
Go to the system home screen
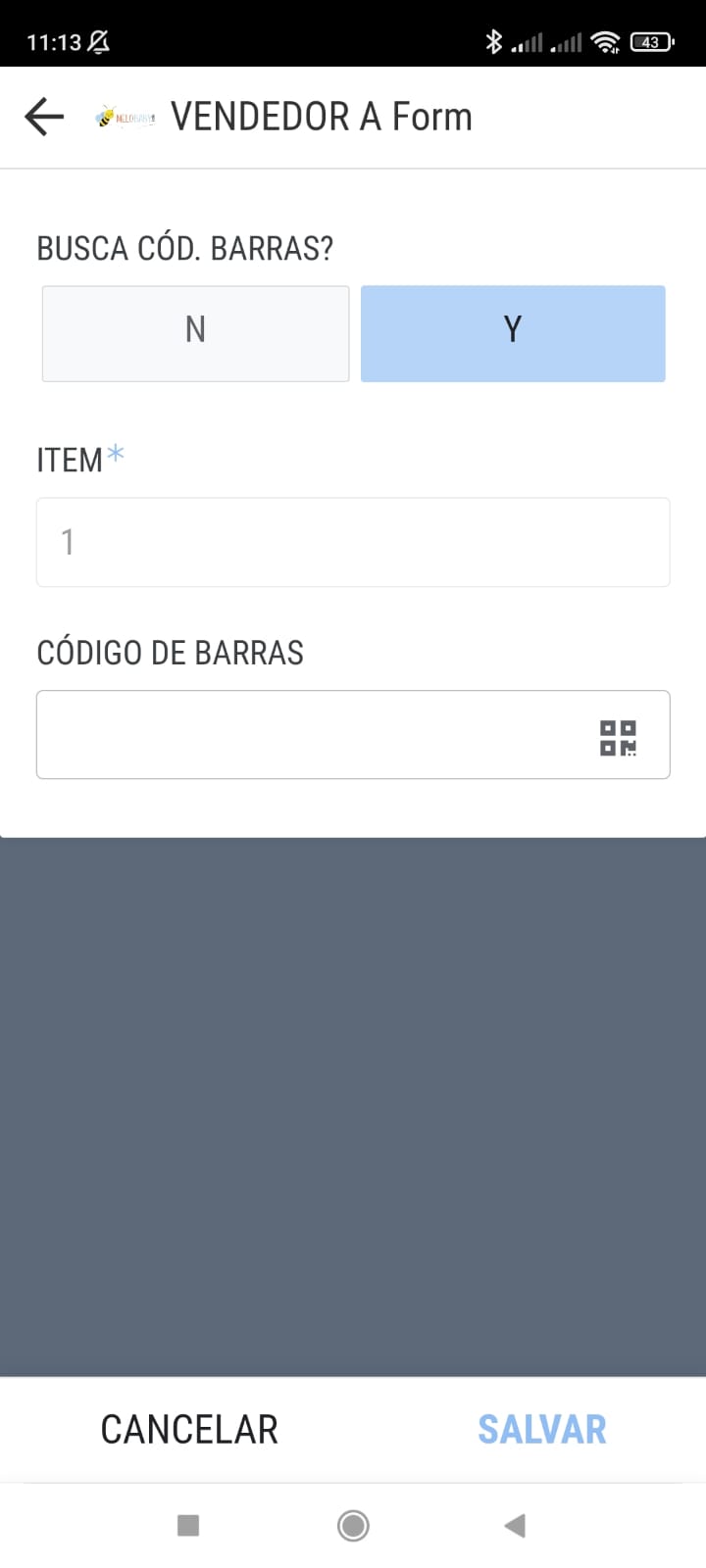tap(353, 1525)
